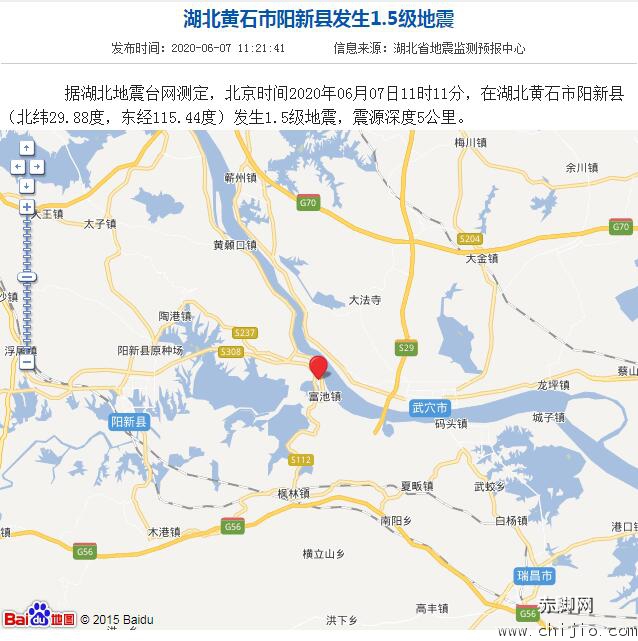Tap the red epicenter marker near 富池镇
Image resolution: width=638 pixels, height=641 pixels.
coord(319,365)
